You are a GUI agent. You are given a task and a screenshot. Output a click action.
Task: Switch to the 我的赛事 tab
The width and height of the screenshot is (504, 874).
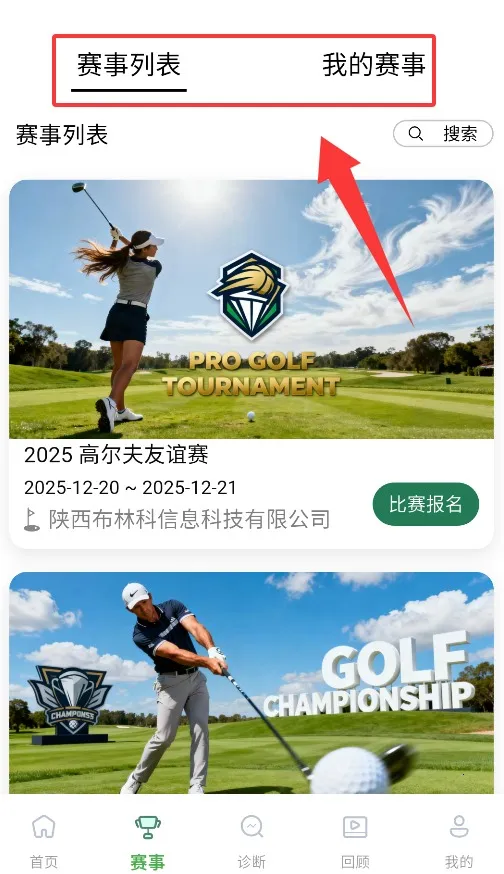click(374, 65)
